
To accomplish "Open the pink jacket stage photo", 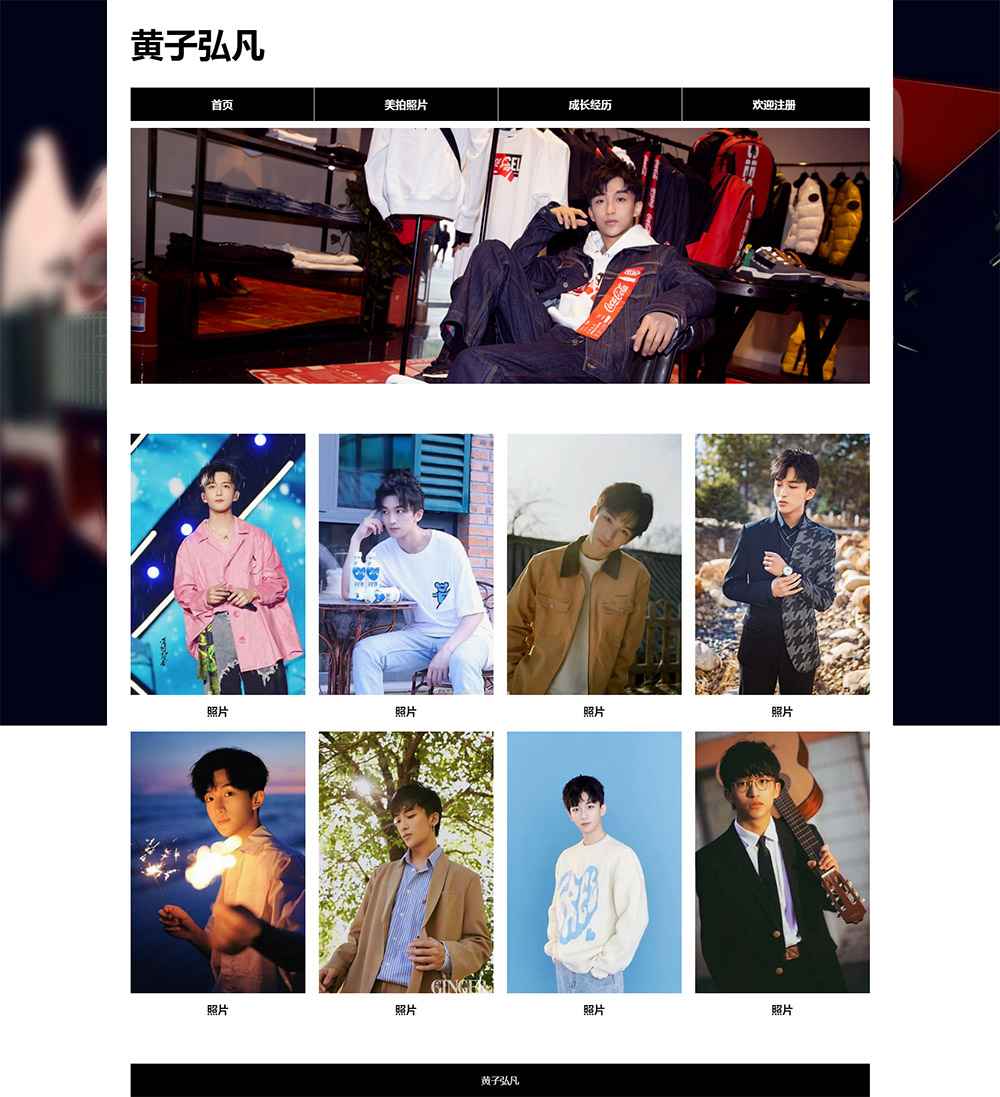I will point(218,564).
